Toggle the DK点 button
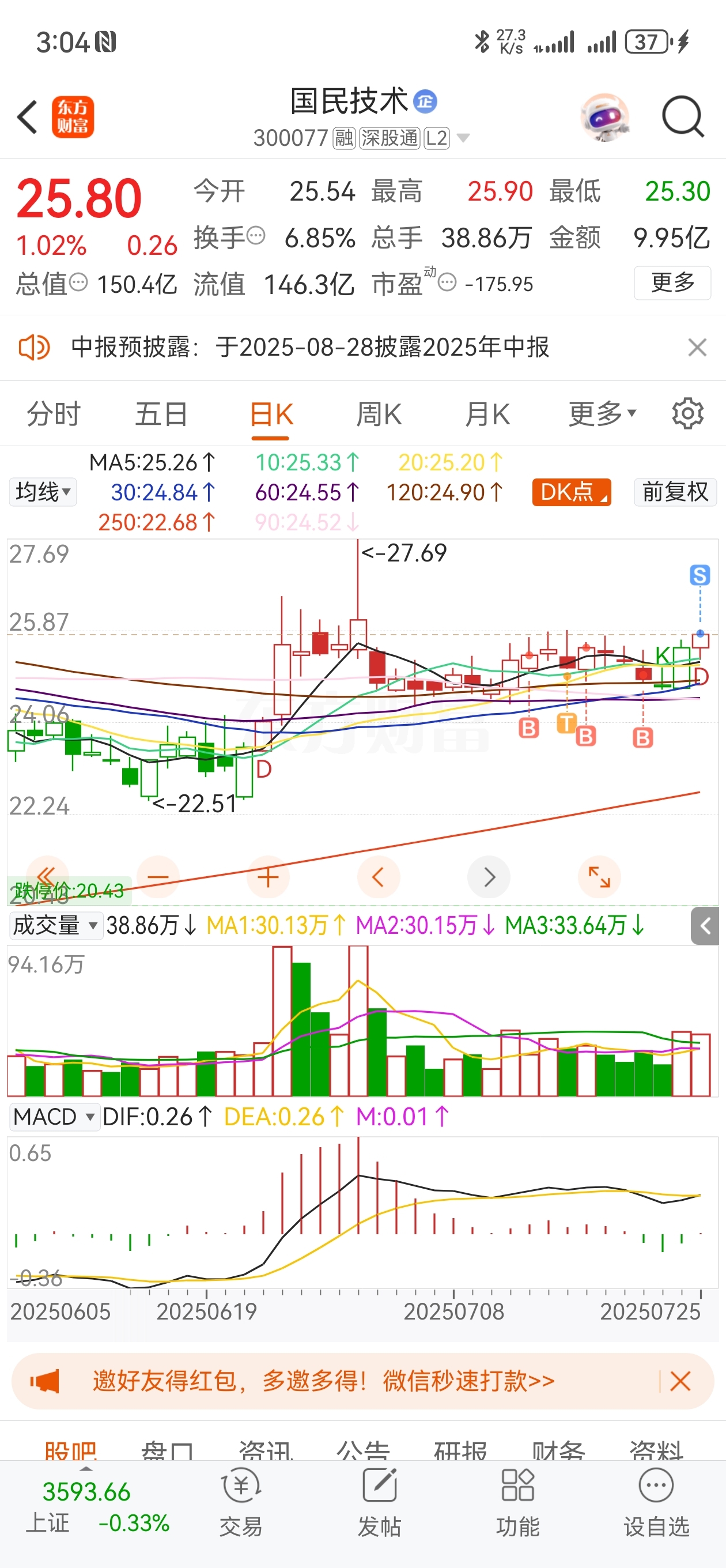 572,492
